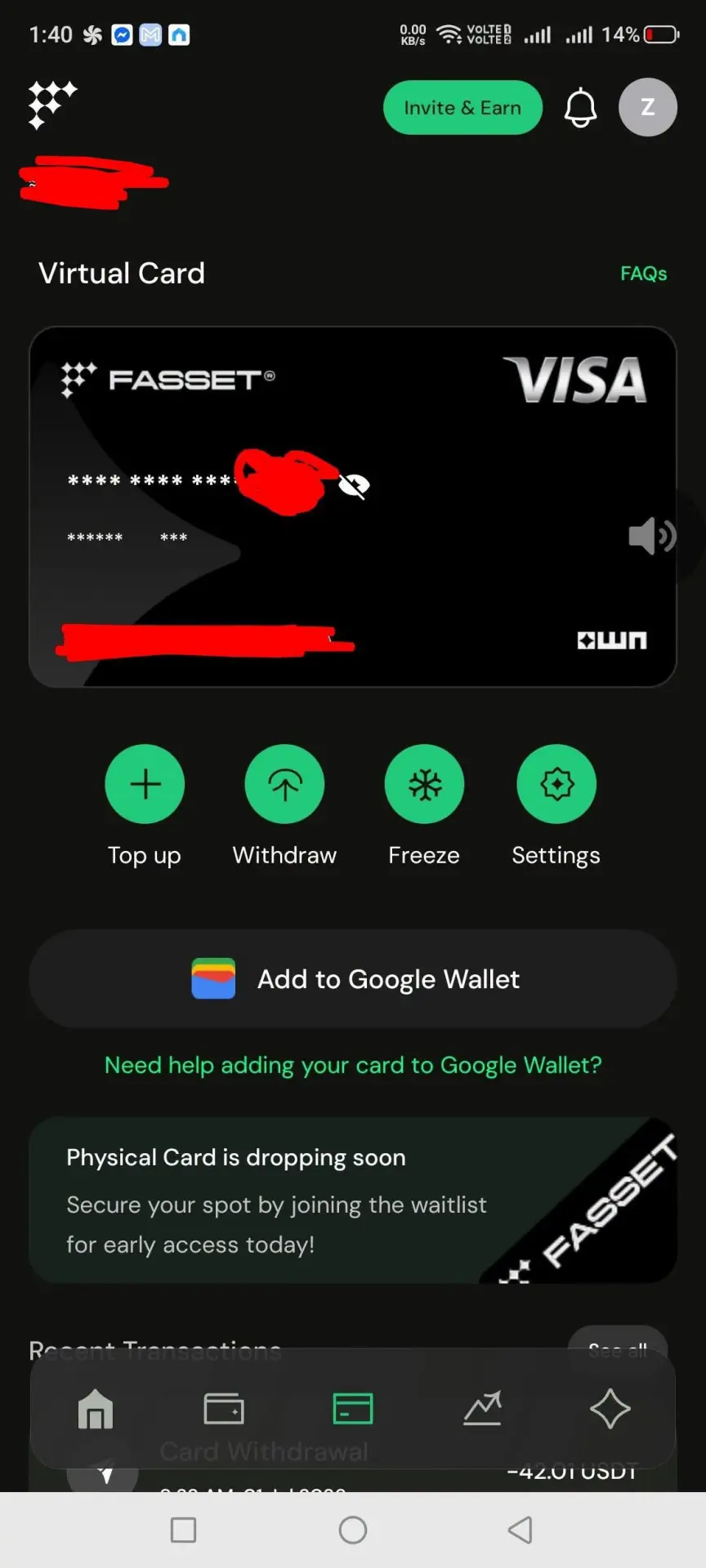Top up the virtual card

point(145,784)
